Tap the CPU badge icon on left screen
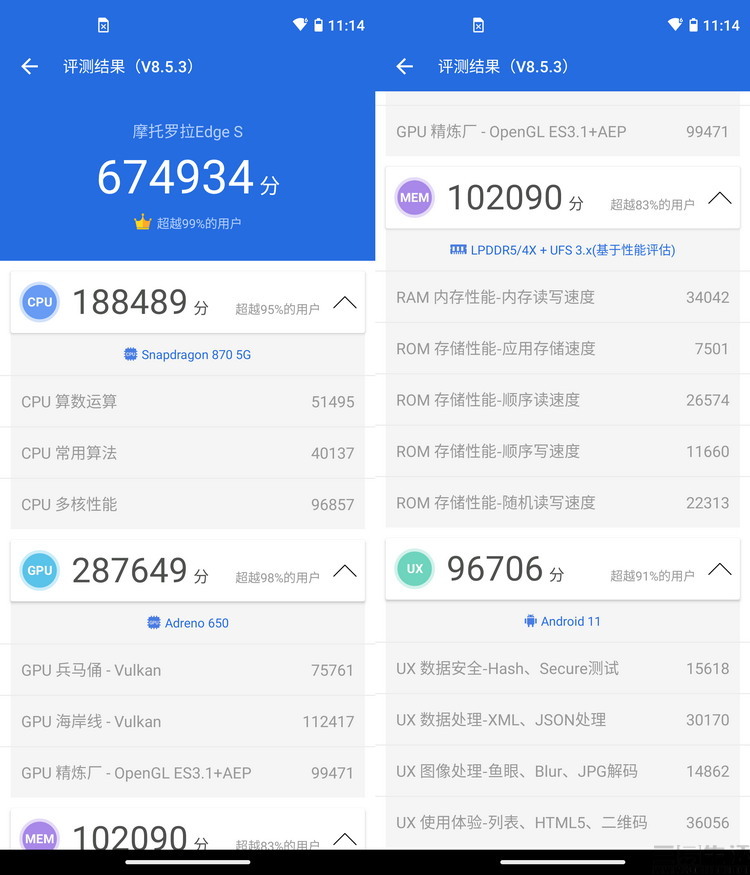 [39, 301]
